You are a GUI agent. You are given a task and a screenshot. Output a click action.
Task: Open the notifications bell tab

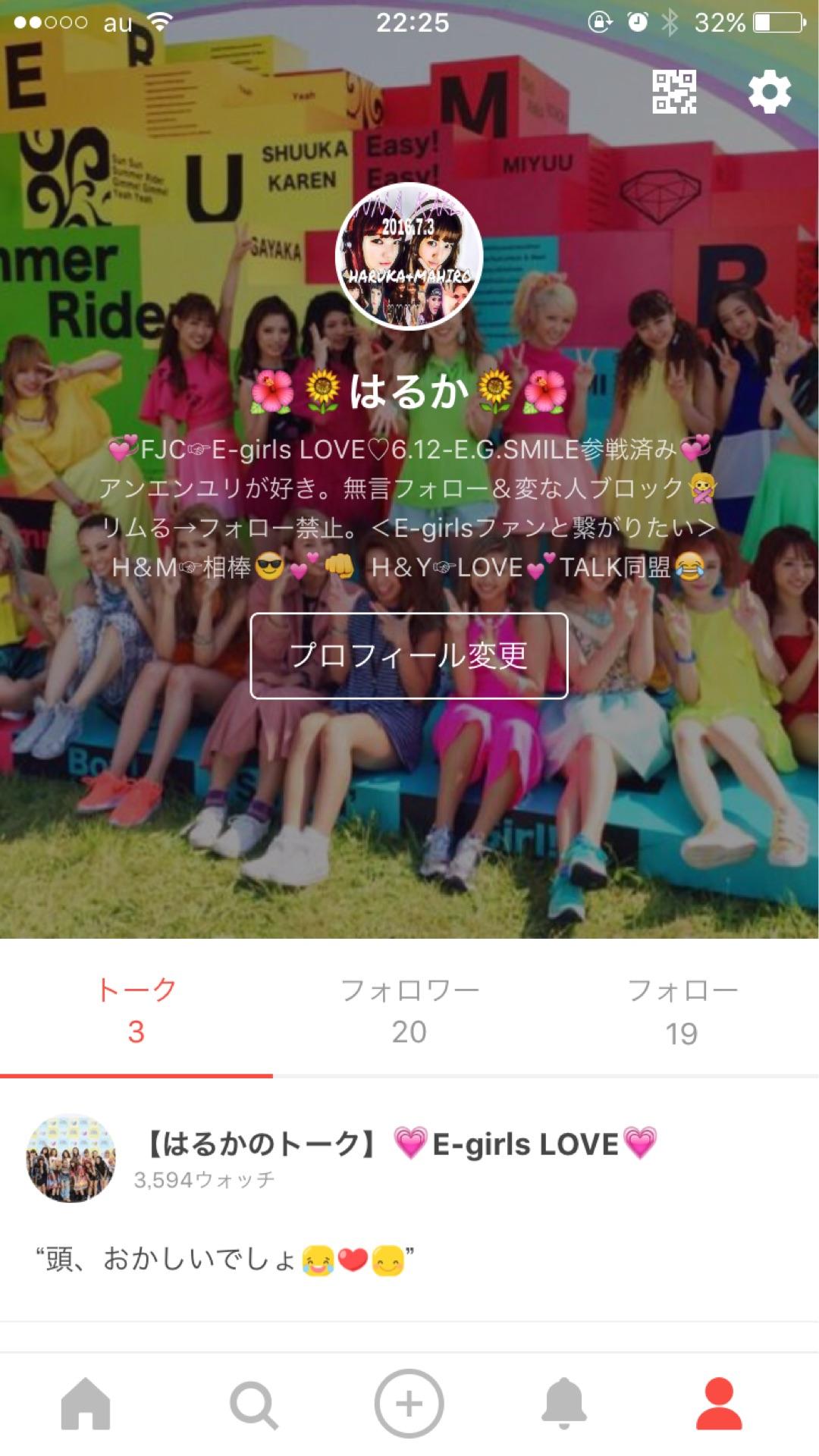(x=564, y=1404)
